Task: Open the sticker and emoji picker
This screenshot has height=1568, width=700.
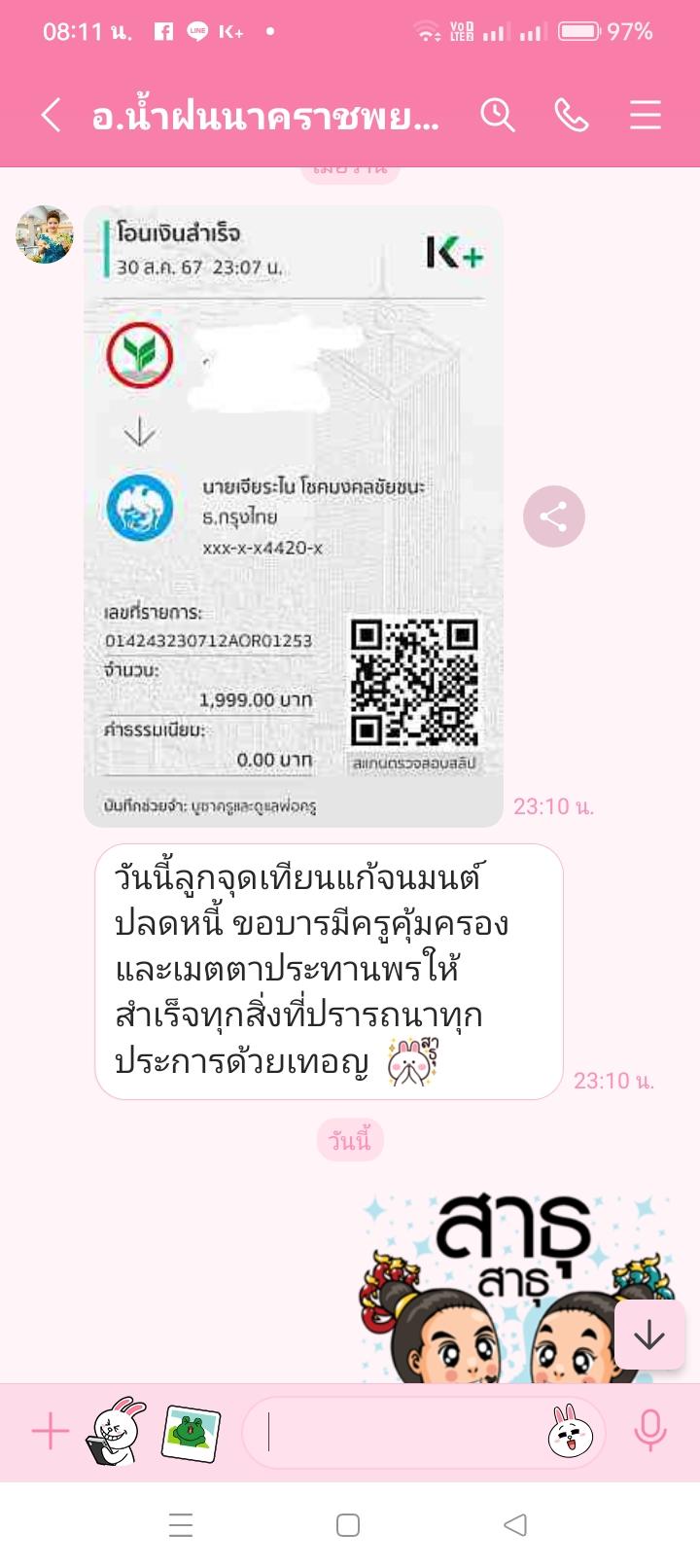Action: click(x=571, y=1432)
